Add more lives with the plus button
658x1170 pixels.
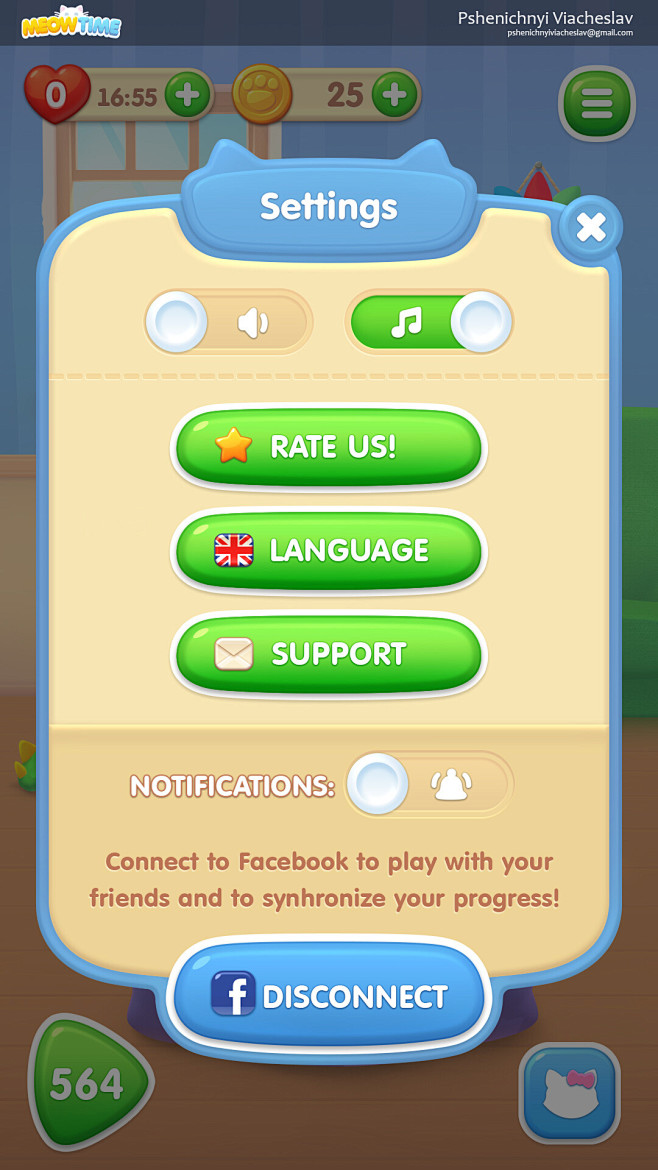pyautogui.click(x=187, y=95)
